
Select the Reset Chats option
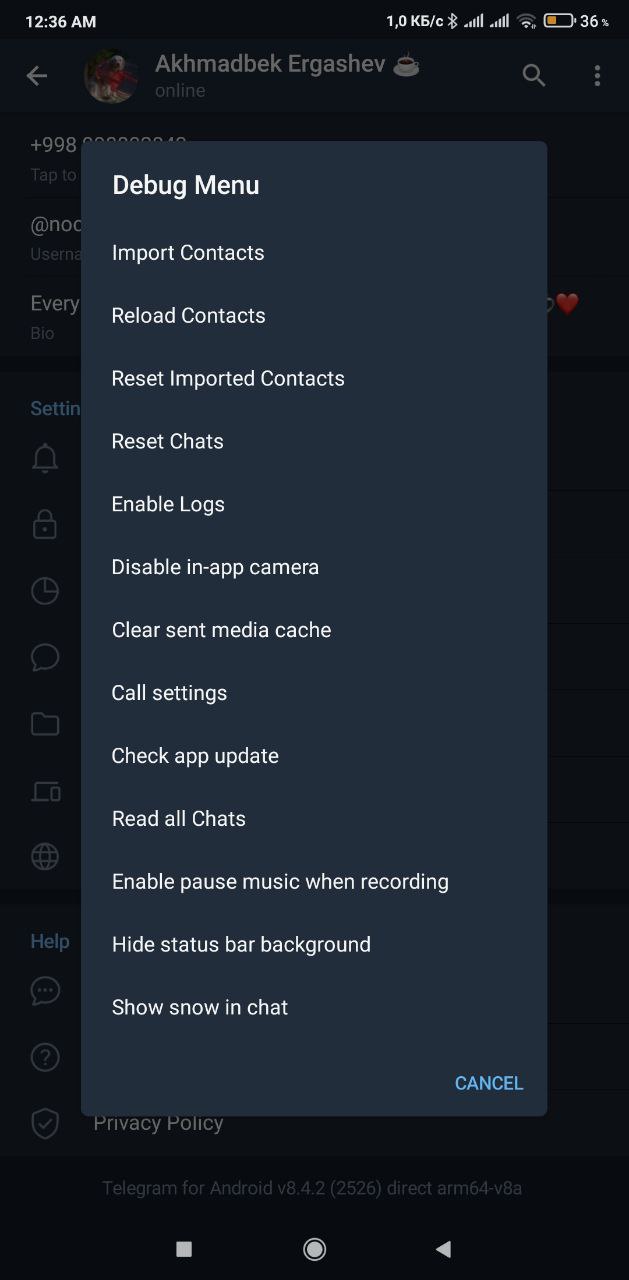168,442
